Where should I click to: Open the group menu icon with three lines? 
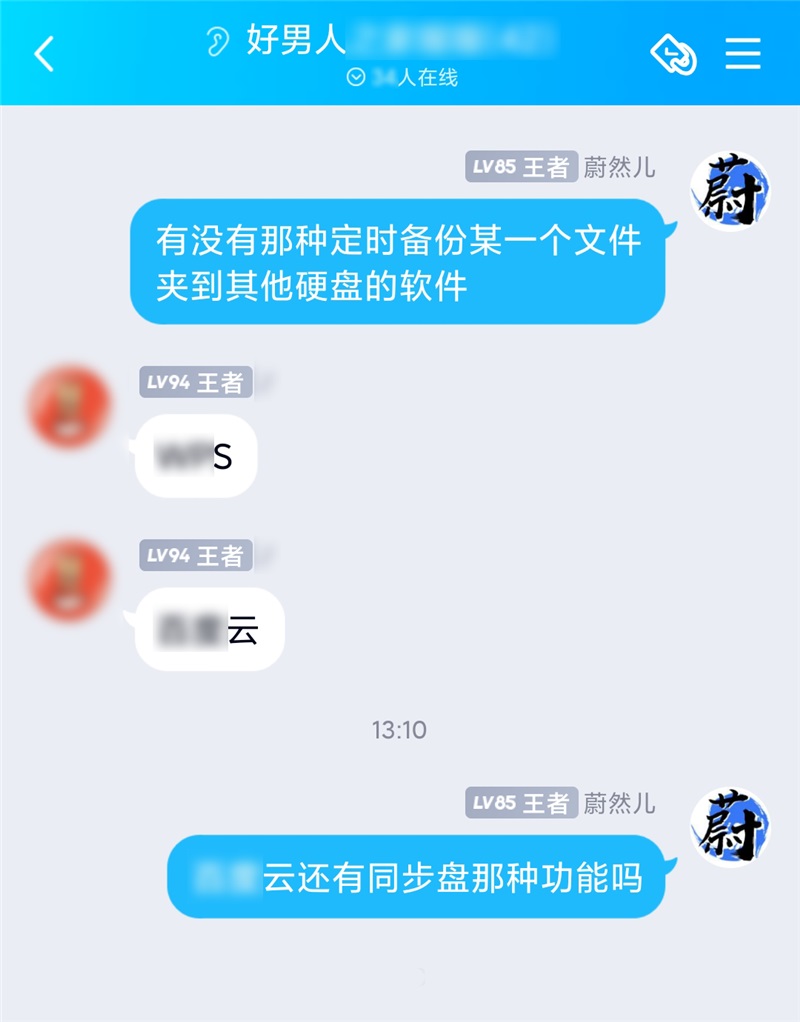pyautogui.click(x=742, y=53)
